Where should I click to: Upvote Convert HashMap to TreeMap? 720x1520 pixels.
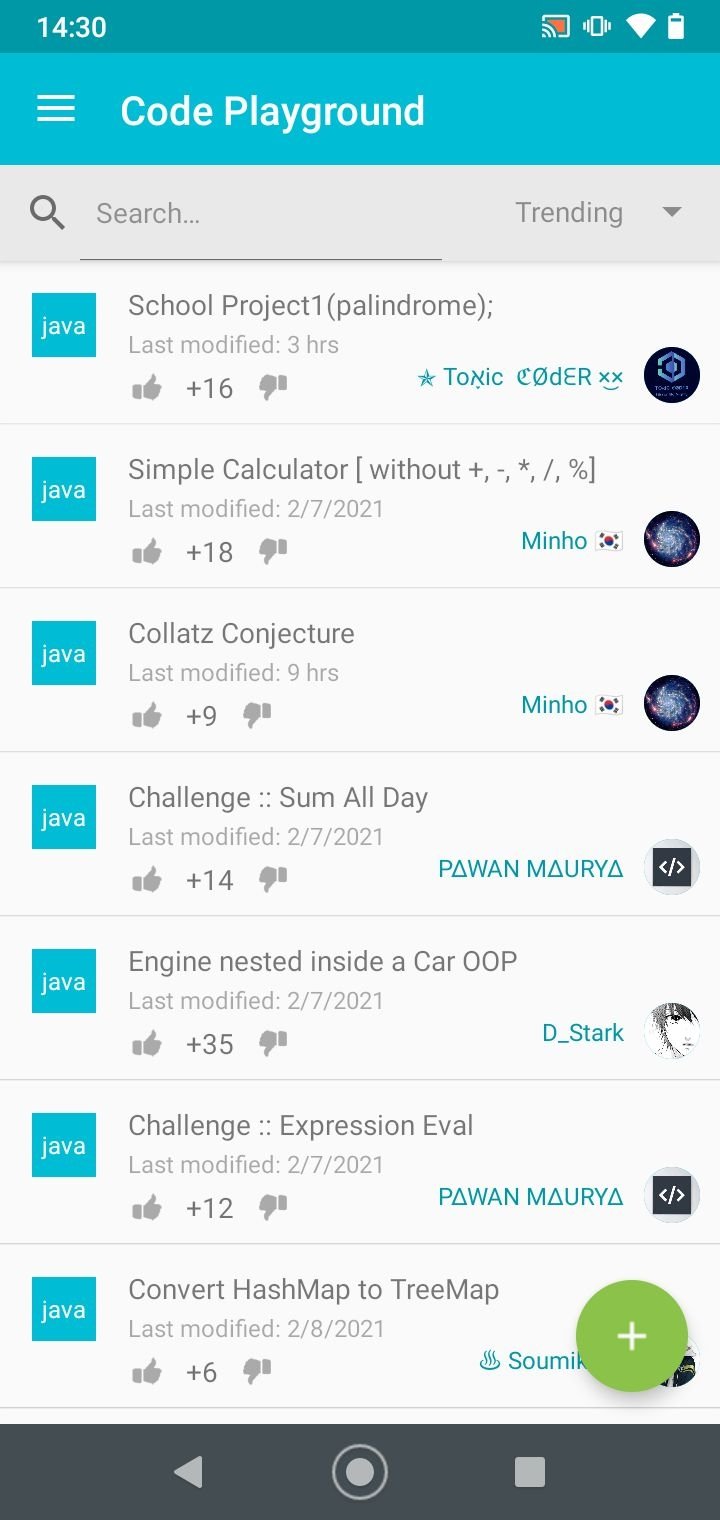tap(147, 1372)
